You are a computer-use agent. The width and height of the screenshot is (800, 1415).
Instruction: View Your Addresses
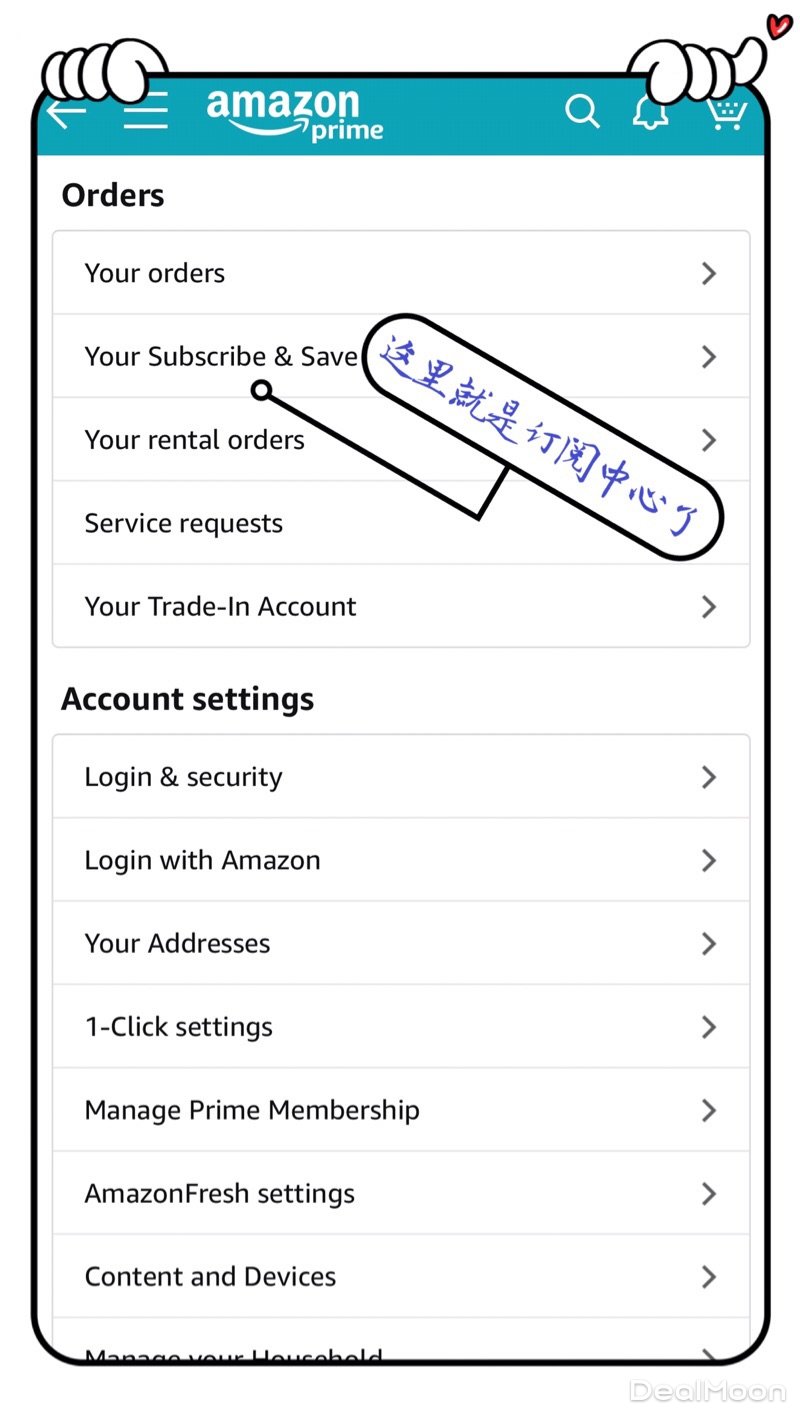[x=400, y=943]
